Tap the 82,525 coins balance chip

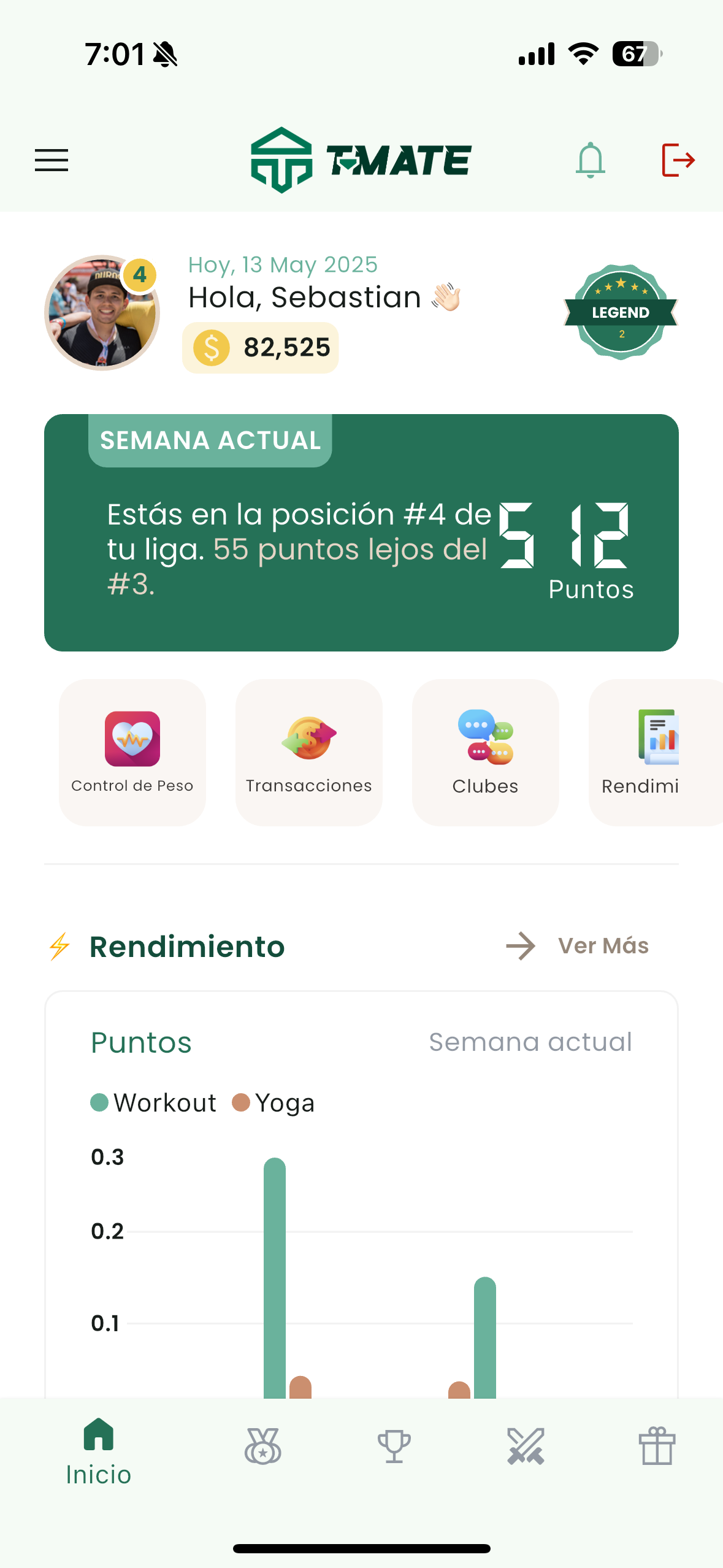[x=261, y=348]
